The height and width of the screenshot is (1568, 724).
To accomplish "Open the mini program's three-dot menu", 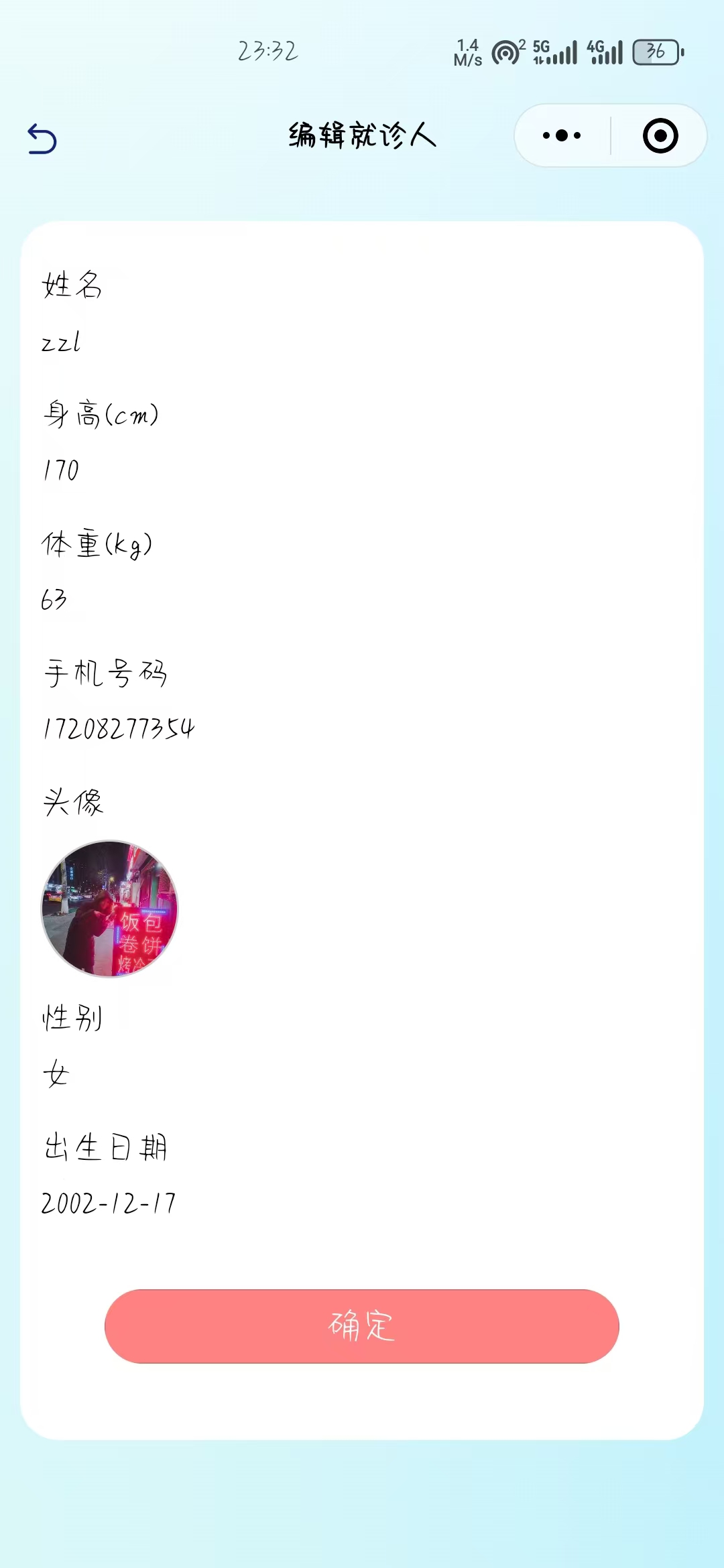I will click(562, 136).
